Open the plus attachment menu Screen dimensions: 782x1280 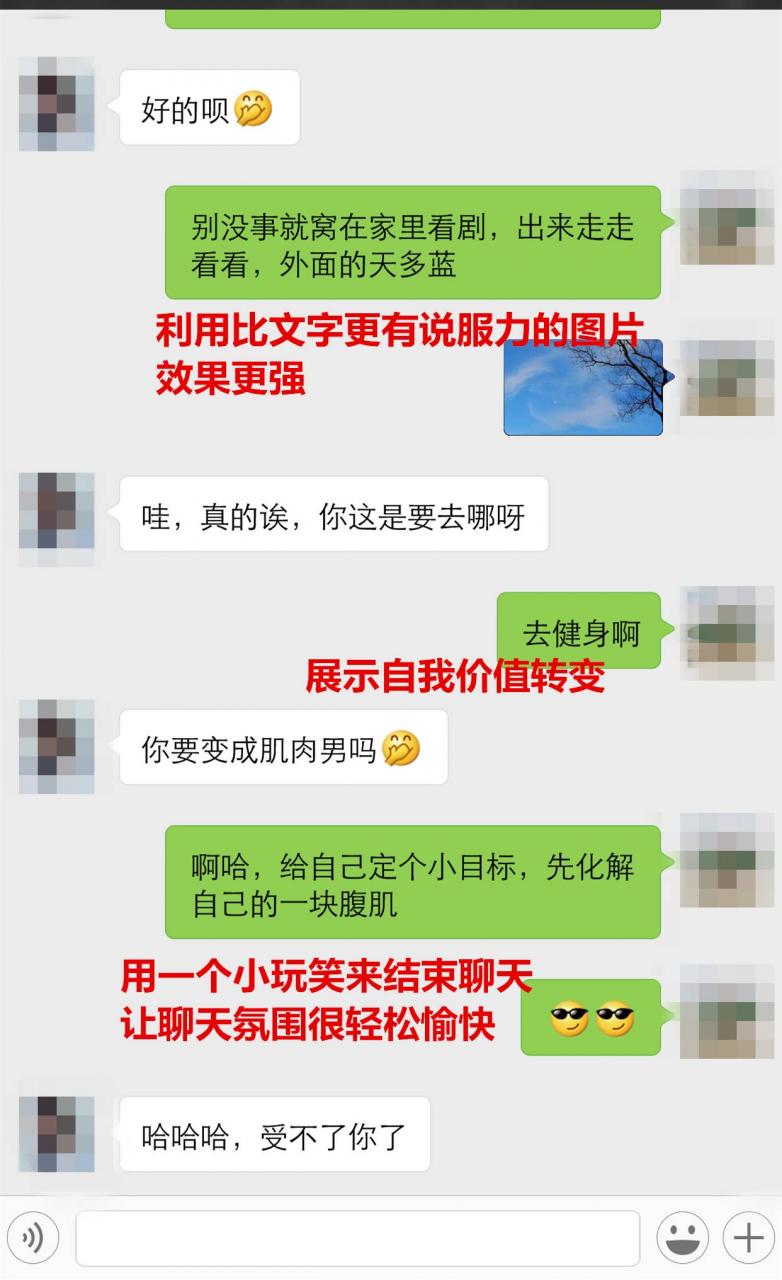point(749,1238)
